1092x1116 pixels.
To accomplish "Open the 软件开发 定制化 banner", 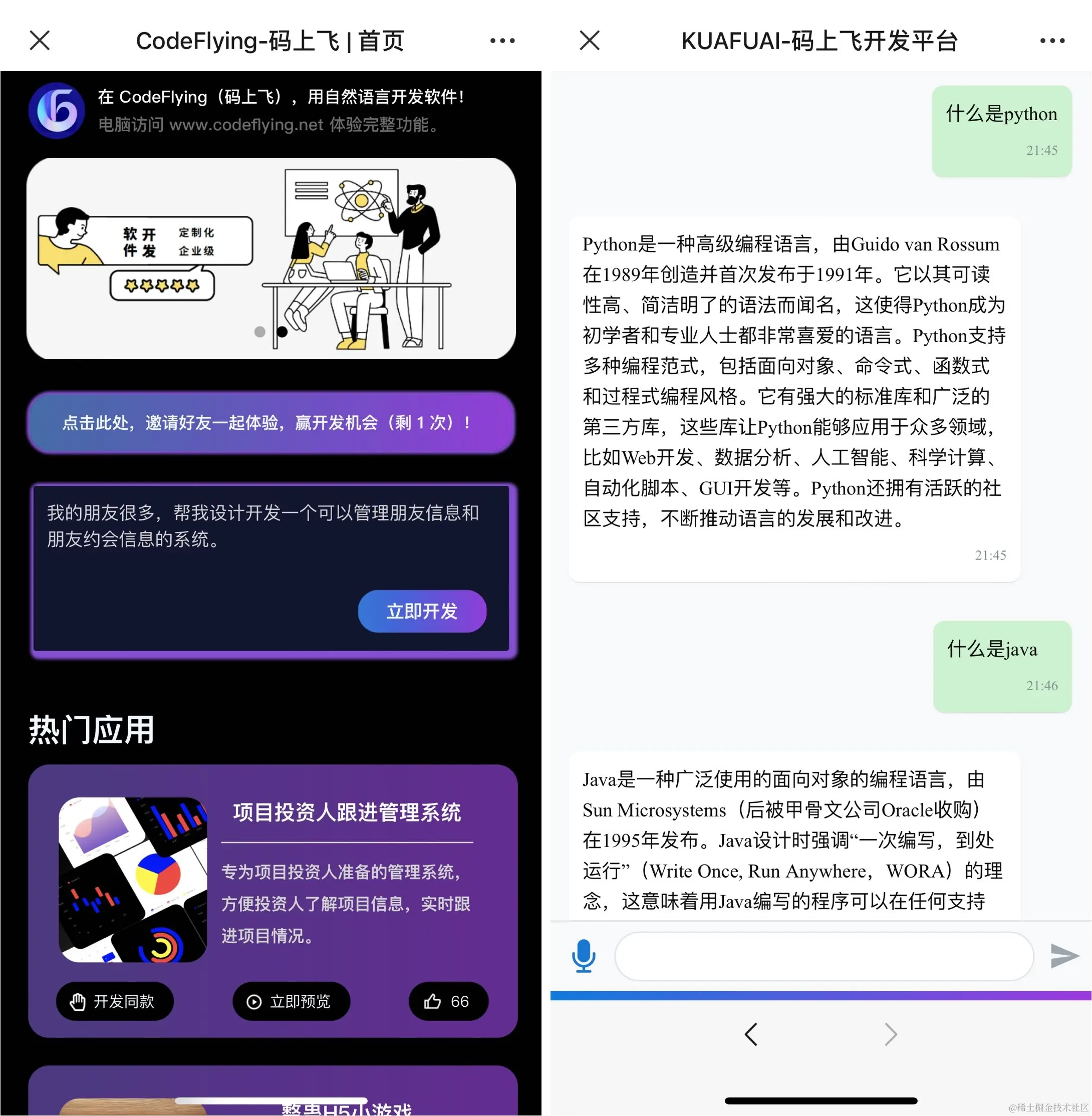I will pos(270,258).
